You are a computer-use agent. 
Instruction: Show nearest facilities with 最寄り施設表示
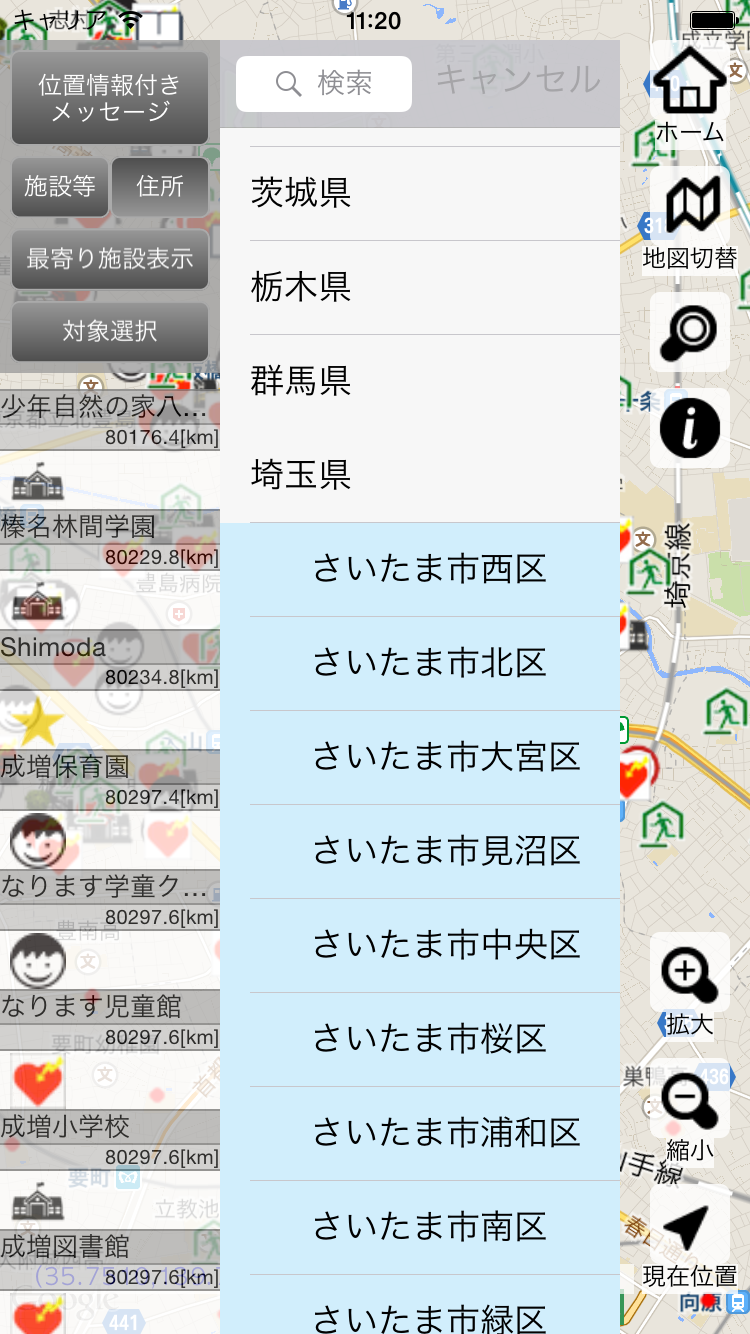pyautogui.click(x=110, y=259)
